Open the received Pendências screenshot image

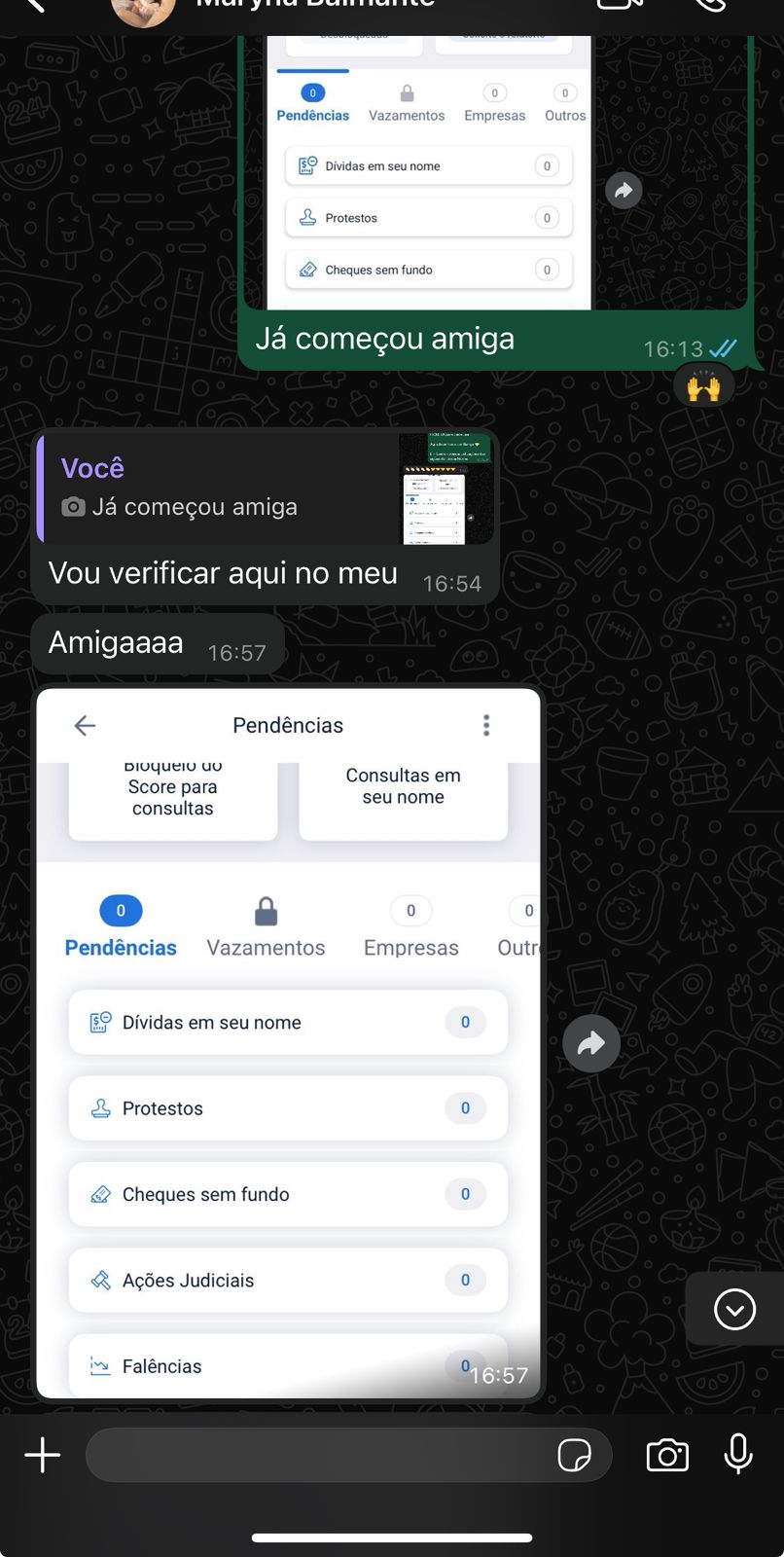(x=288, y=1043)
